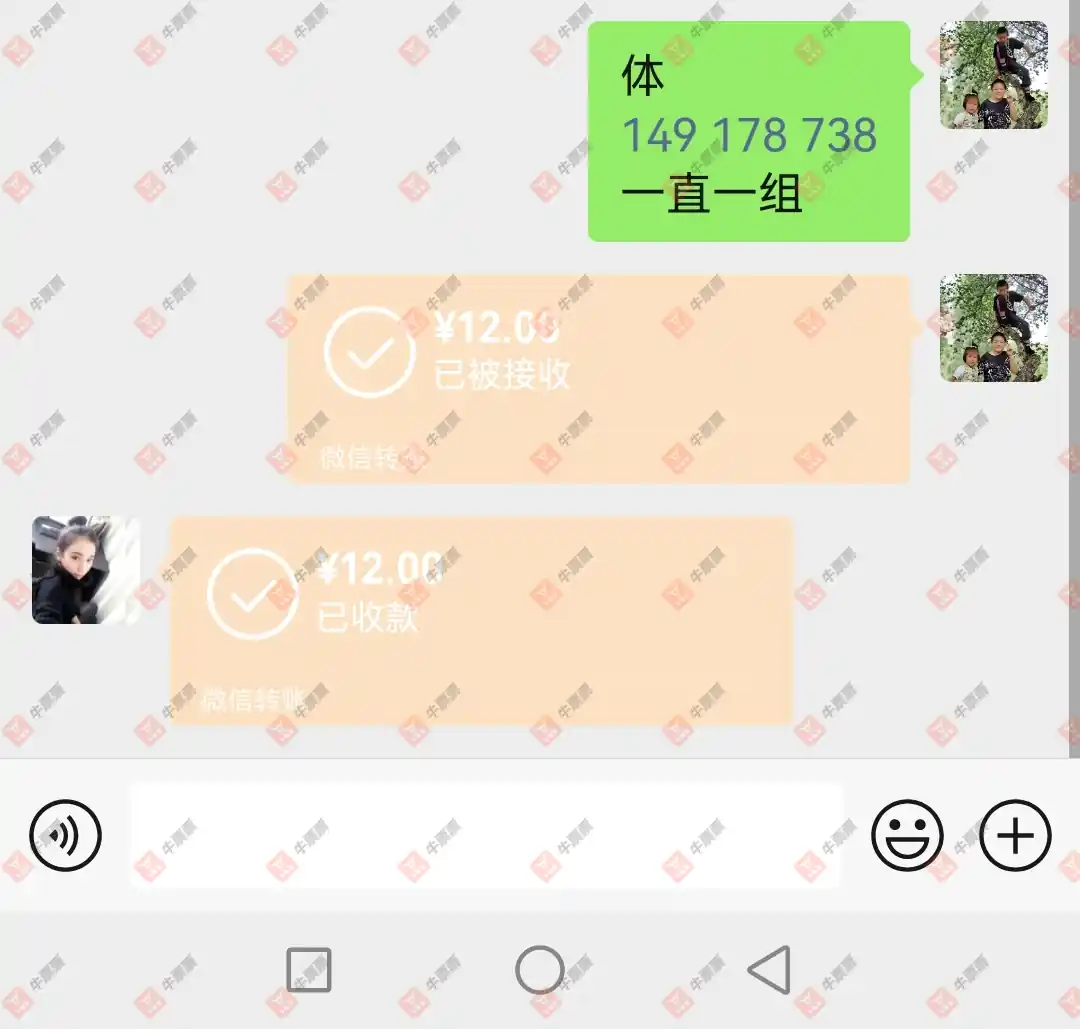Open the ¥12.00 已被接收 transfer card

pyautogui.click(x=598, y=379)
